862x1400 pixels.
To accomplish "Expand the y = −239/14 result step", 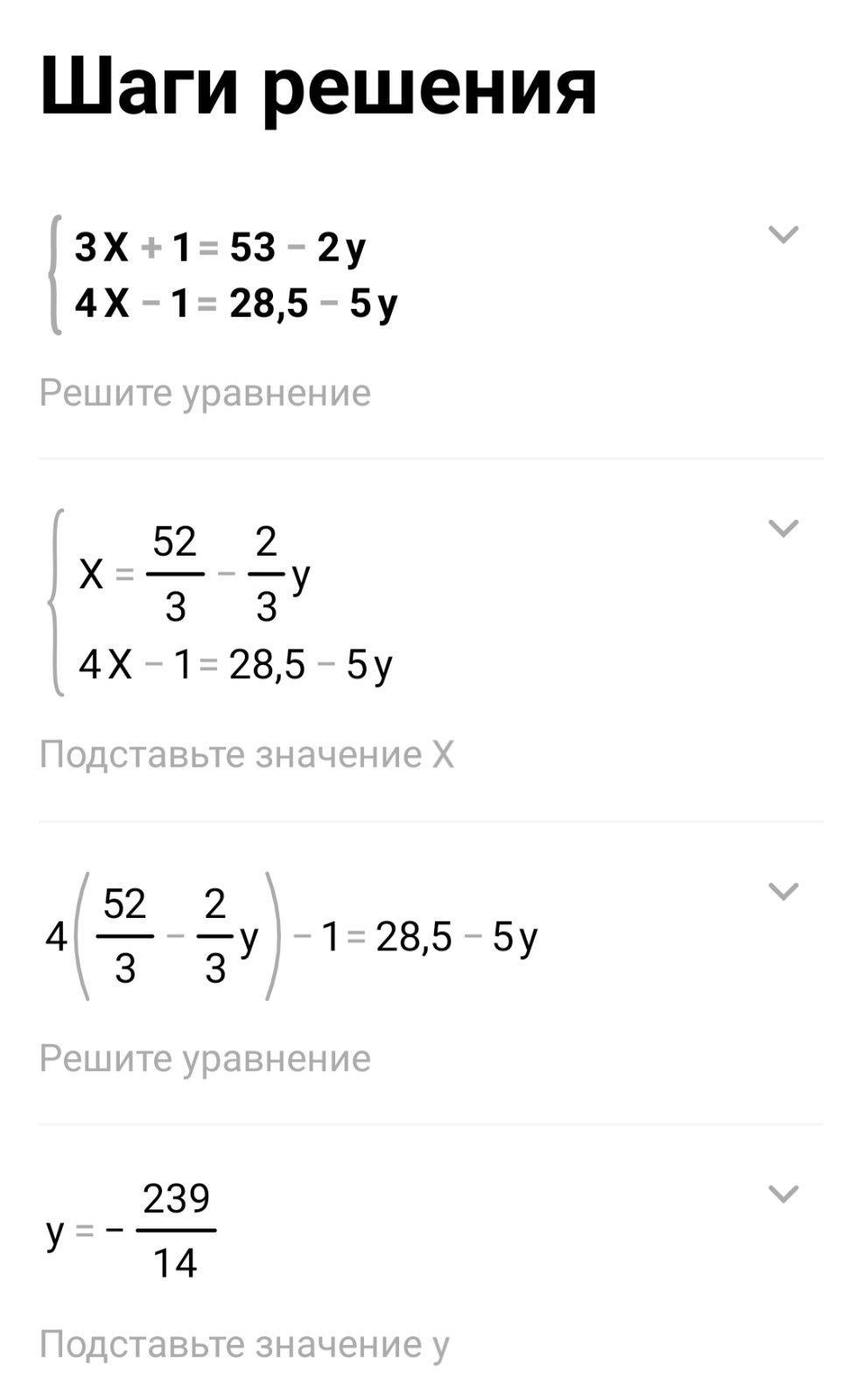I will [x=782, y=1194].
